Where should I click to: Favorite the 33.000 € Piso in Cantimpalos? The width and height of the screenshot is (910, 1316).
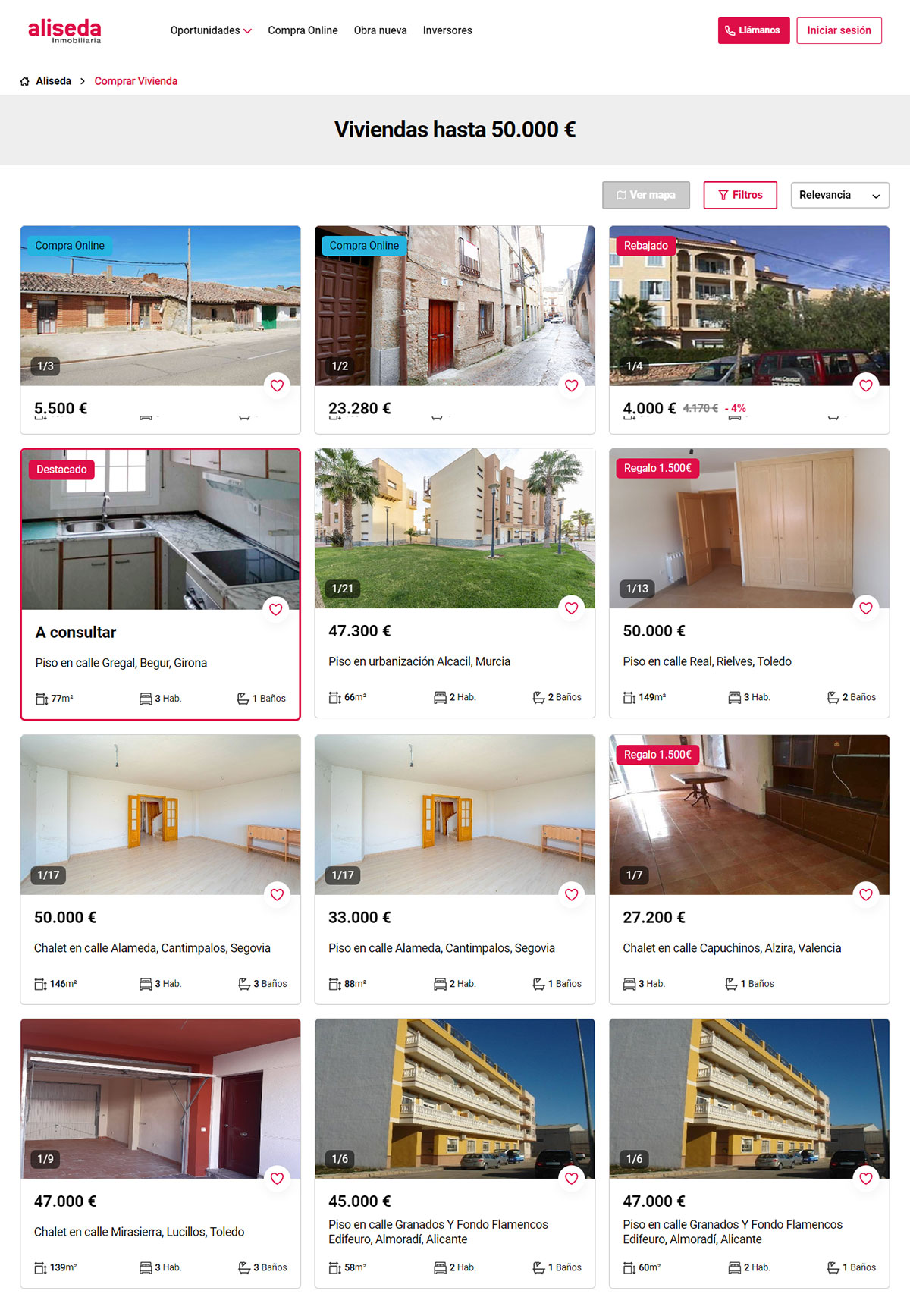point(571,894)
